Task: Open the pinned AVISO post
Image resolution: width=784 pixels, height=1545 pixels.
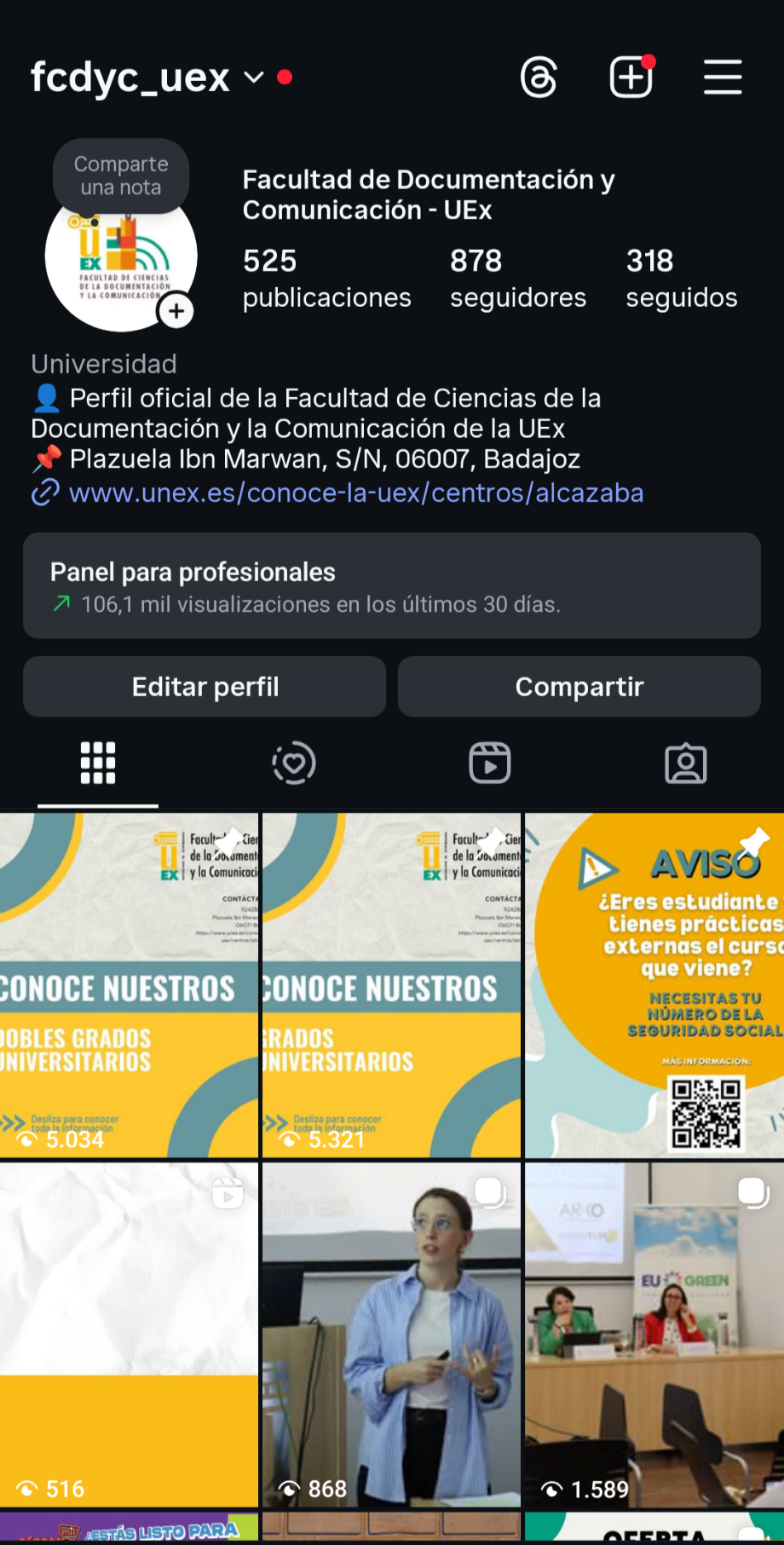Action: [x=654, y=986]
